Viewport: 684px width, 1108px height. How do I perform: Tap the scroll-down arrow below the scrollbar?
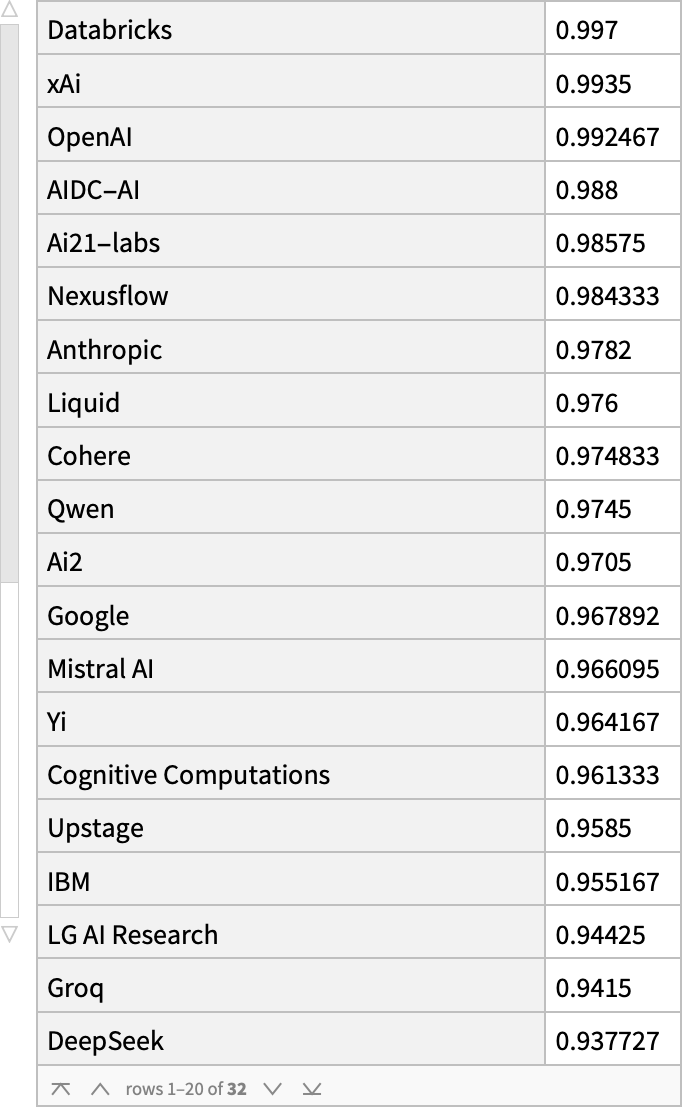(10, 934)
